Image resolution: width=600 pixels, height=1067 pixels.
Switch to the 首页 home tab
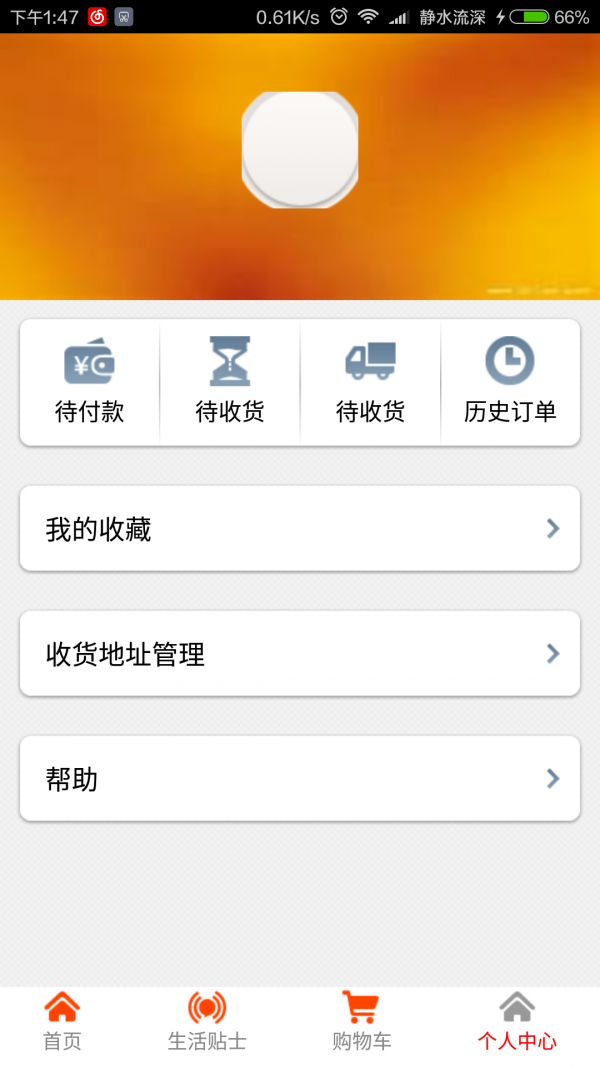click(62, 1022)
